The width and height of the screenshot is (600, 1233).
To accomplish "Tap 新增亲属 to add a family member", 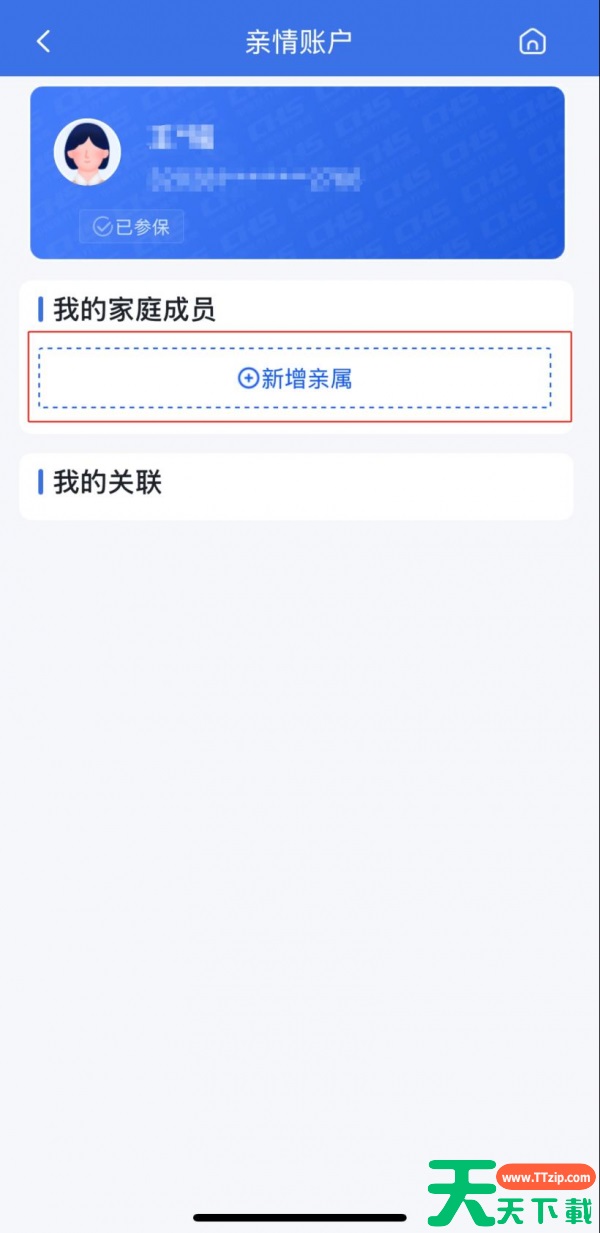I will point(295,378).
